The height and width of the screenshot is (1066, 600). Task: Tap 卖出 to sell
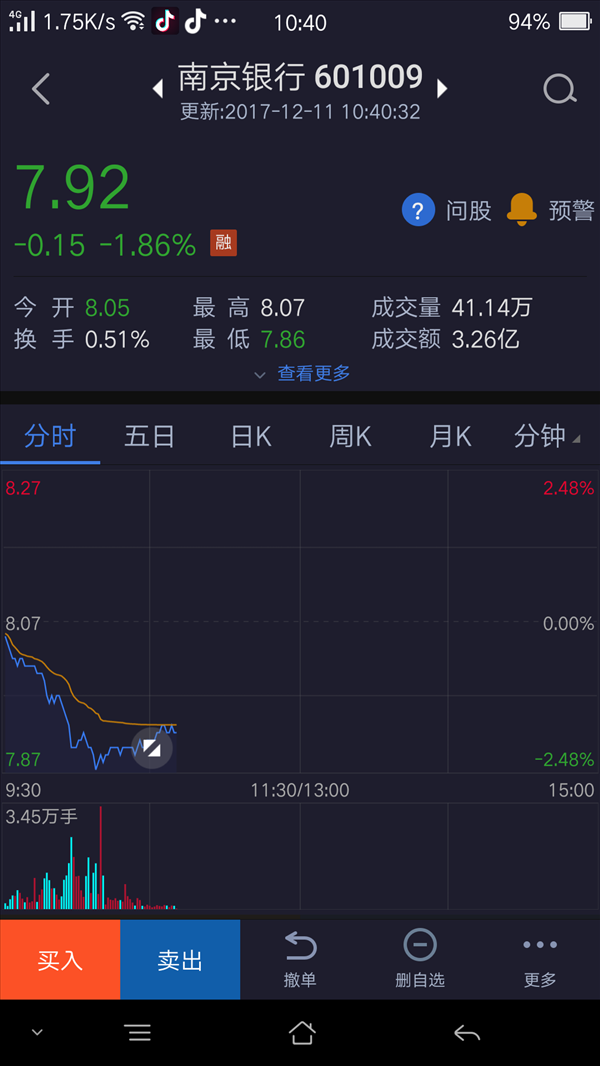tap(180, 959)
